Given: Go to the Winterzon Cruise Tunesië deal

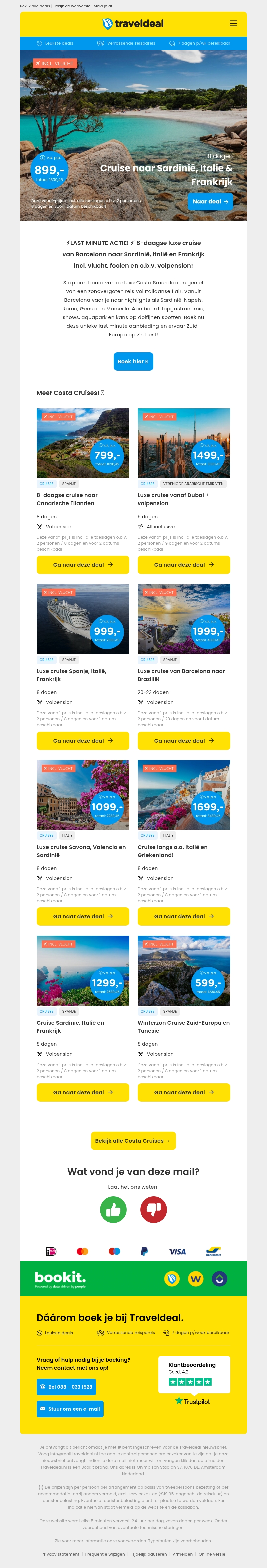Looking at the screenshot, I should [184, 1093].
